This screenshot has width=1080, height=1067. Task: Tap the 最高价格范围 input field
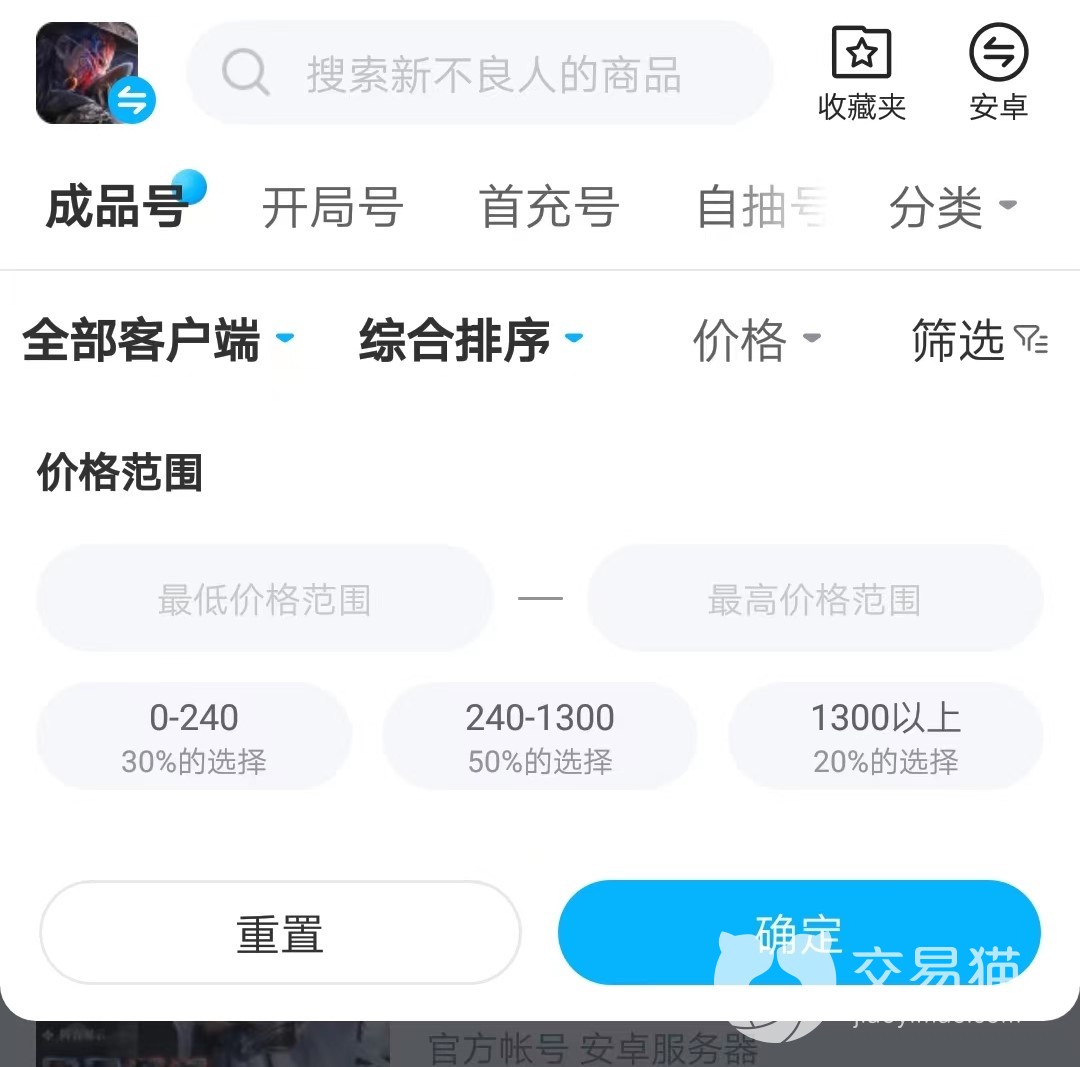[x=814, y=599]
